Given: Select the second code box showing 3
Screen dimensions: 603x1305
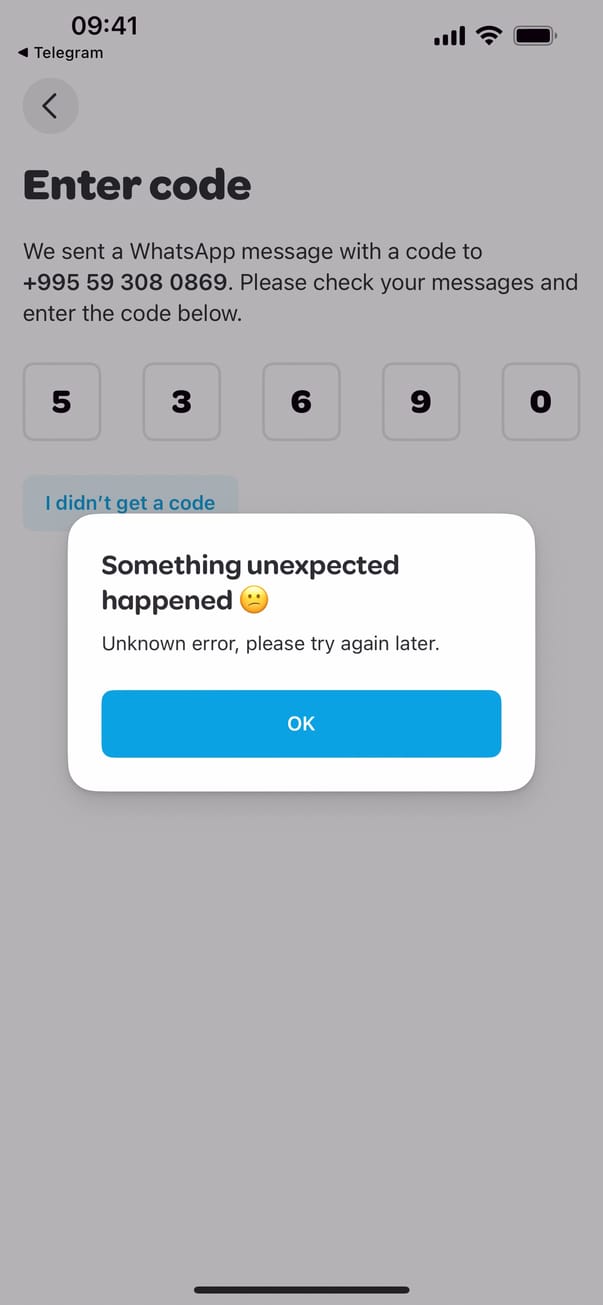Looking at the screenshot, I should tap(181, 402).
